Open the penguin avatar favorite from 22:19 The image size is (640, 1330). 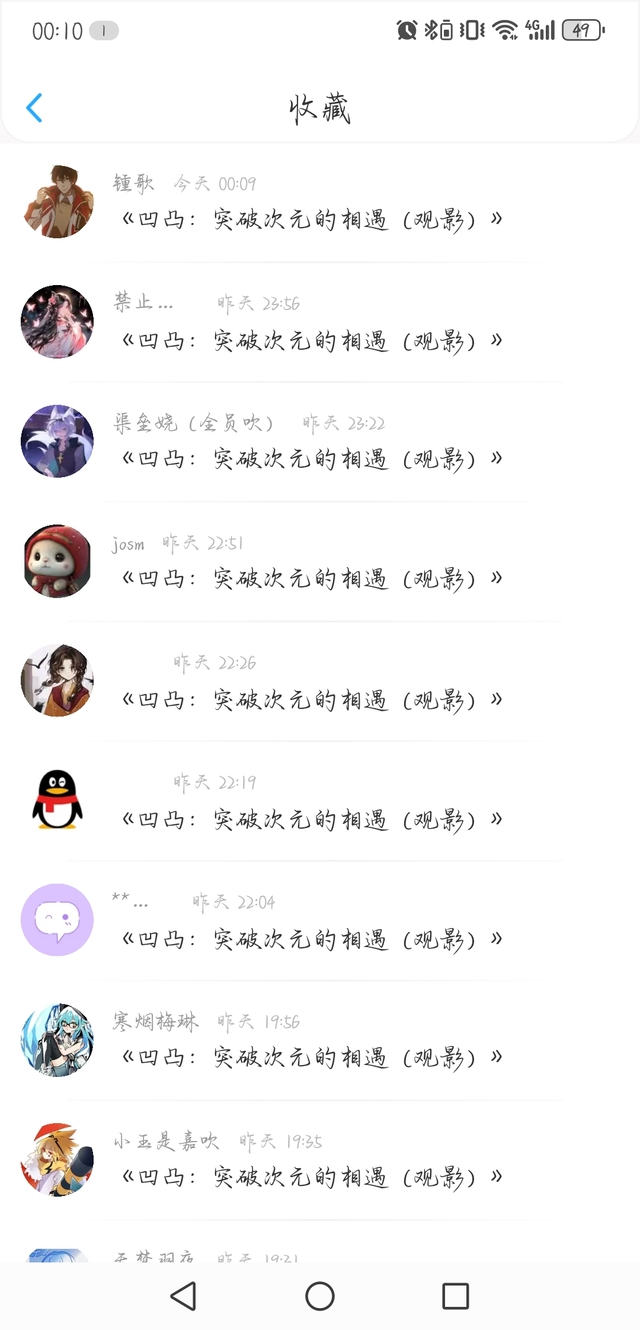pos(310,819)
